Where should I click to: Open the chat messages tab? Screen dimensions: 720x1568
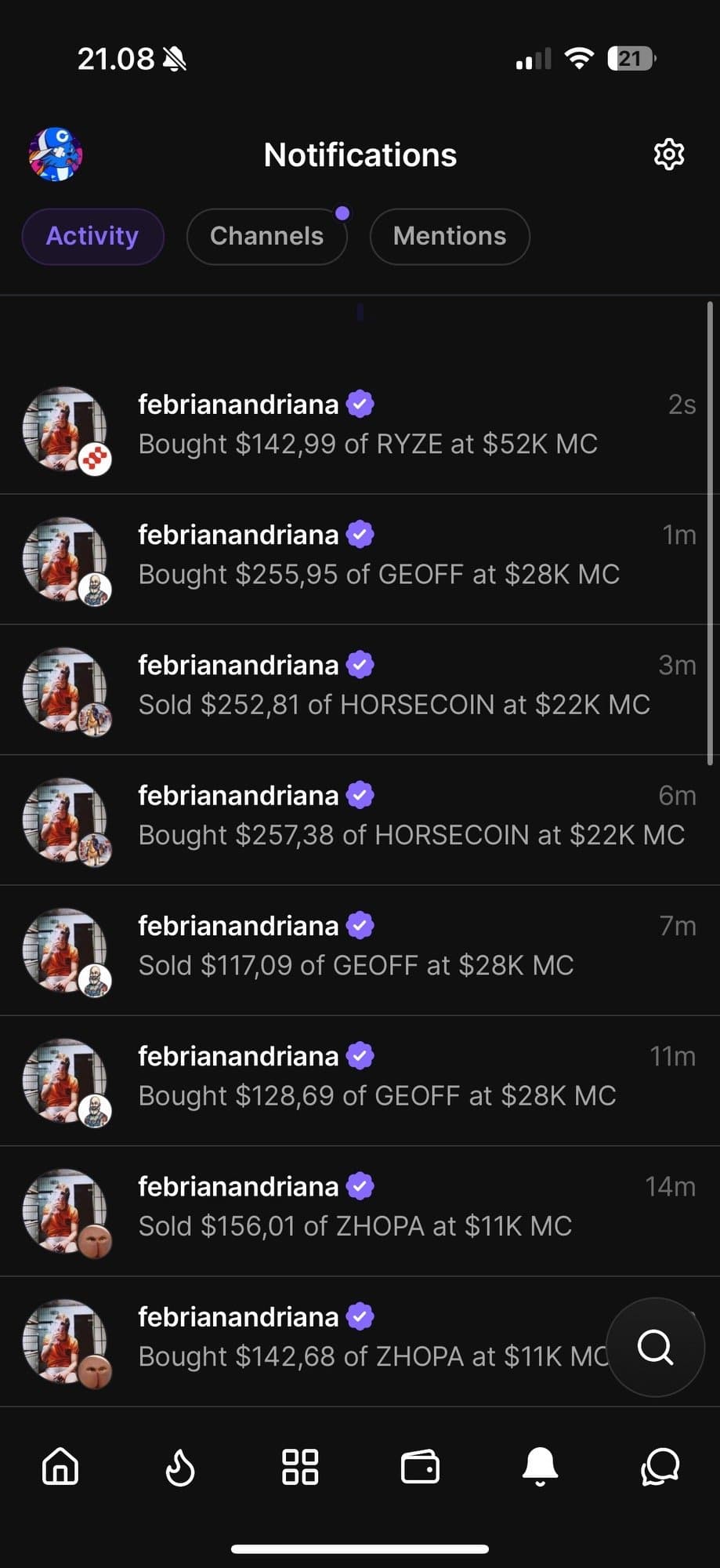[660, 1466]
